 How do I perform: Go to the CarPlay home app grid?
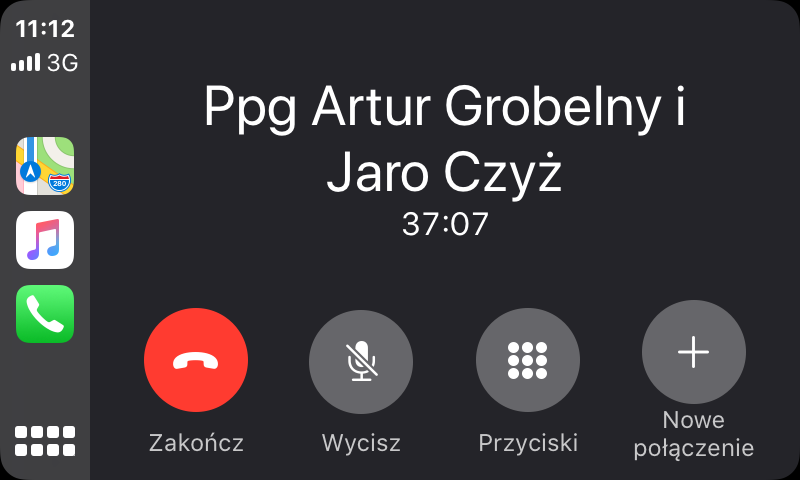point(45,440)
